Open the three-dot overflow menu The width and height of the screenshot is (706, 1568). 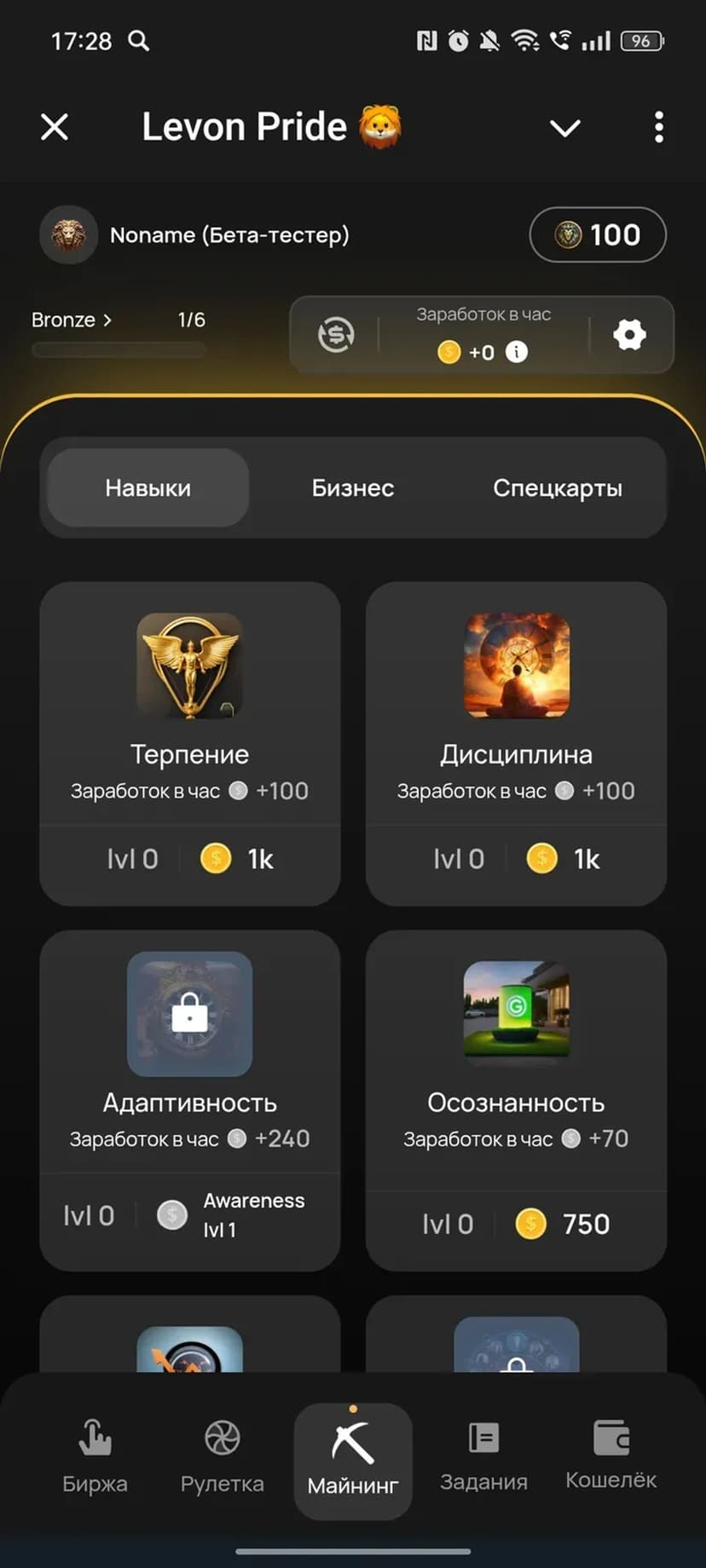[x=658, y=128]
